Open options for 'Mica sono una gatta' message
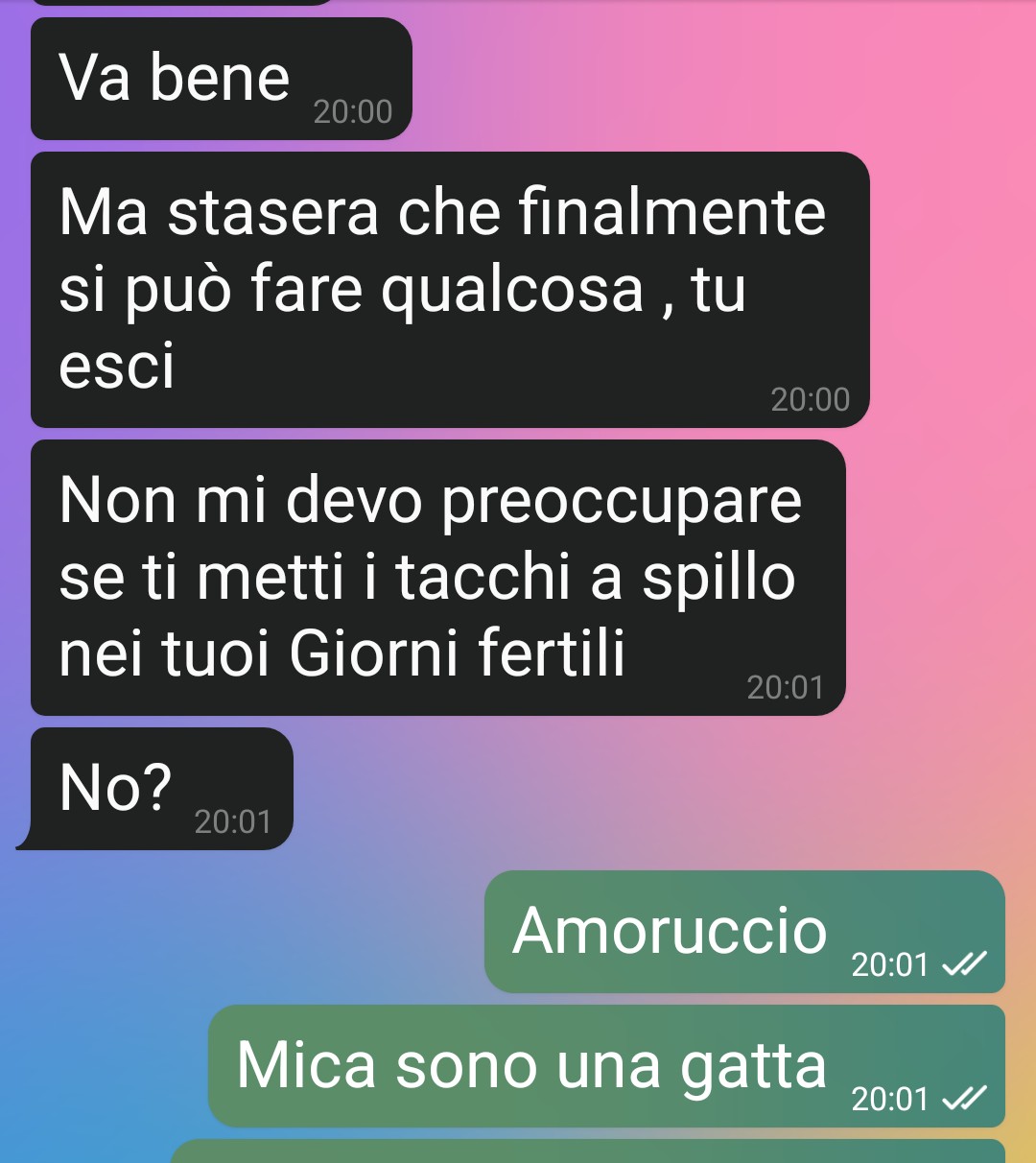Viewport: 1036px width, 1163px height. pos(605,1066)
